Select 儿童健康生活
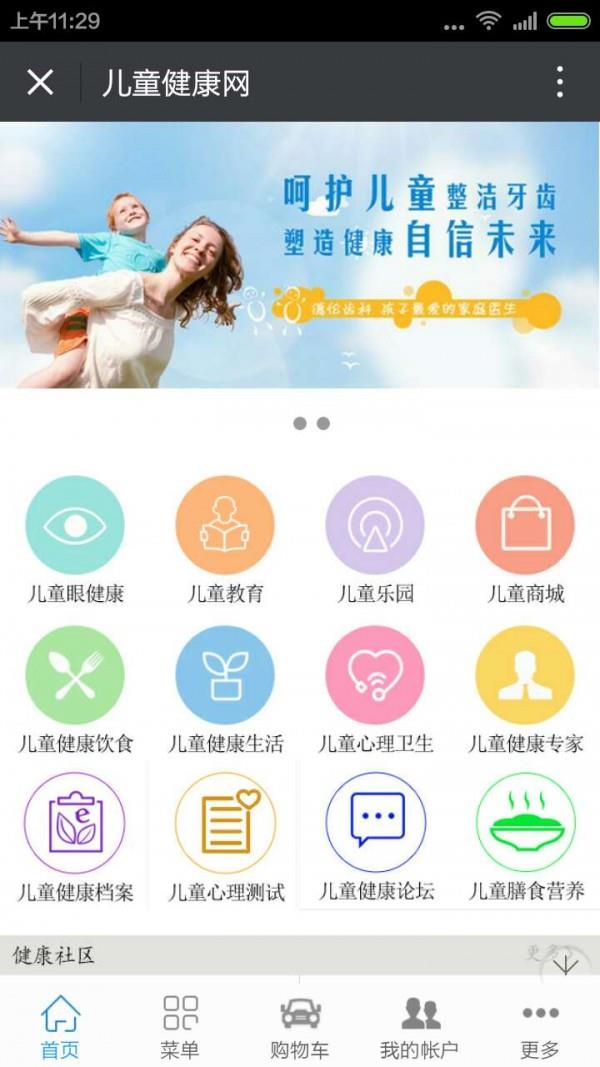Viewport: 600px width, 1067px height. [225, 676]
